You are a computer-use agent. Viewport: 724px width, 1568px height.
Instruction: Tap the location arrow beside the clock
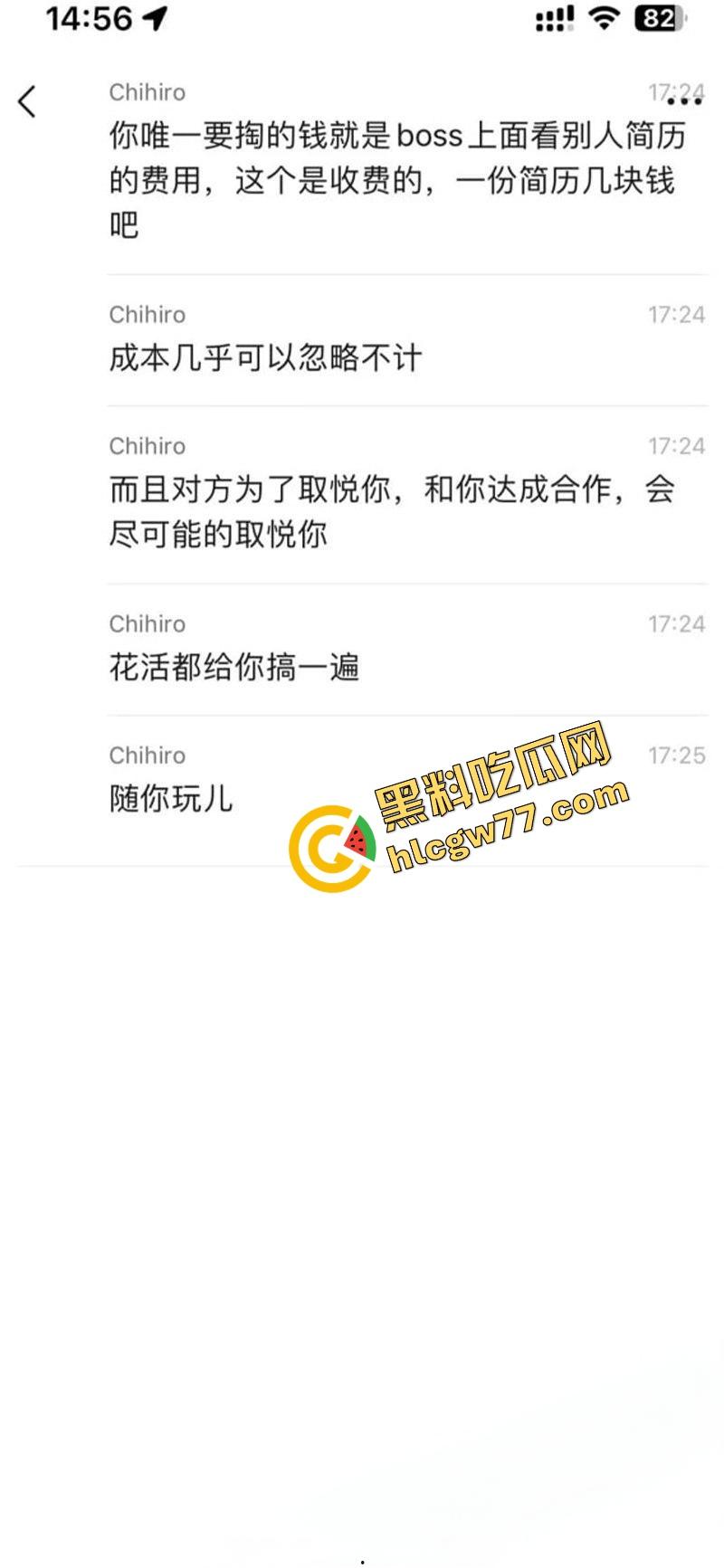point(152,20)
